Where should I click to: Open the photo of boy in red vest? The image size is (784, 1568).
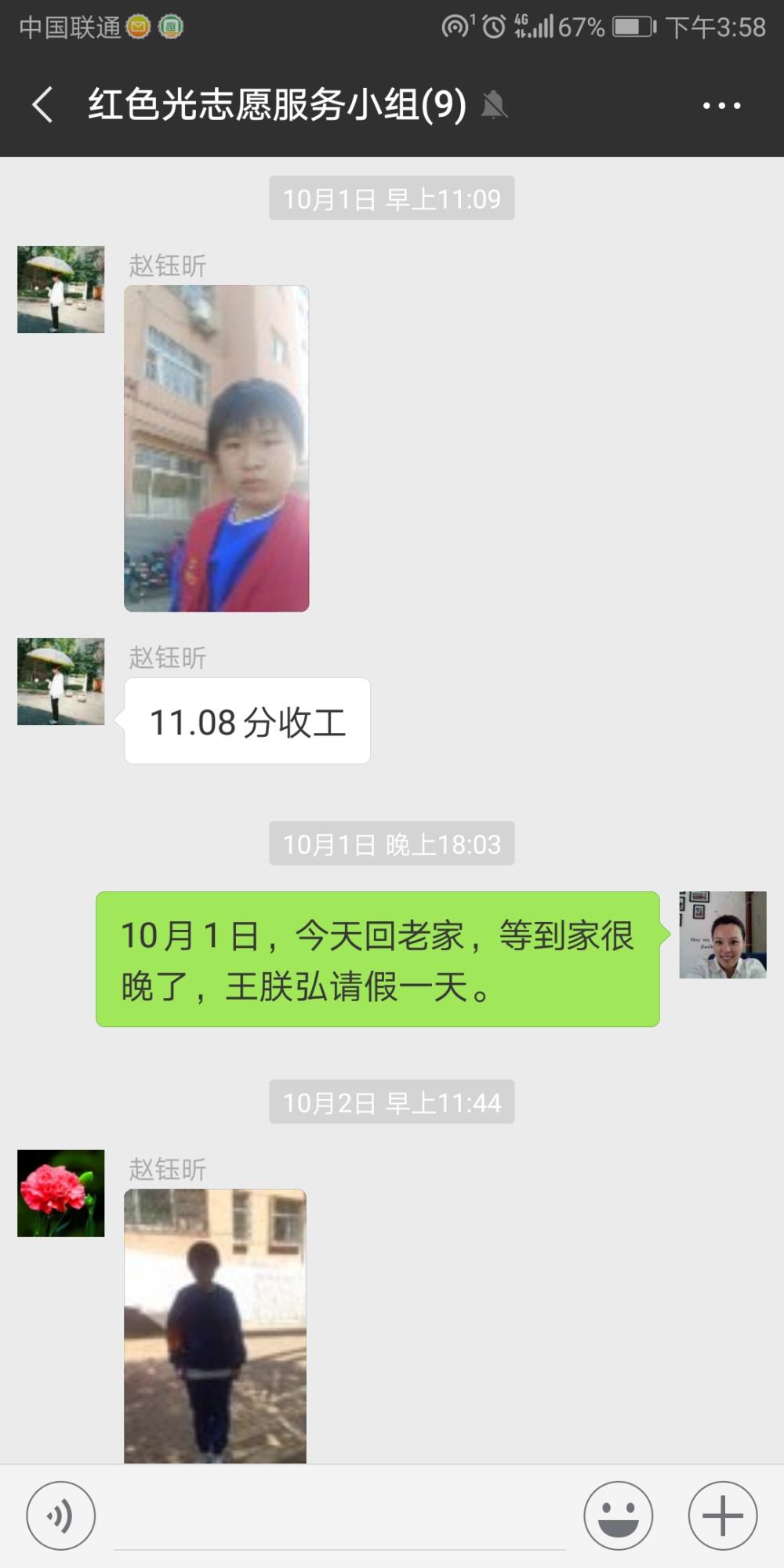[x=216, y=448]
